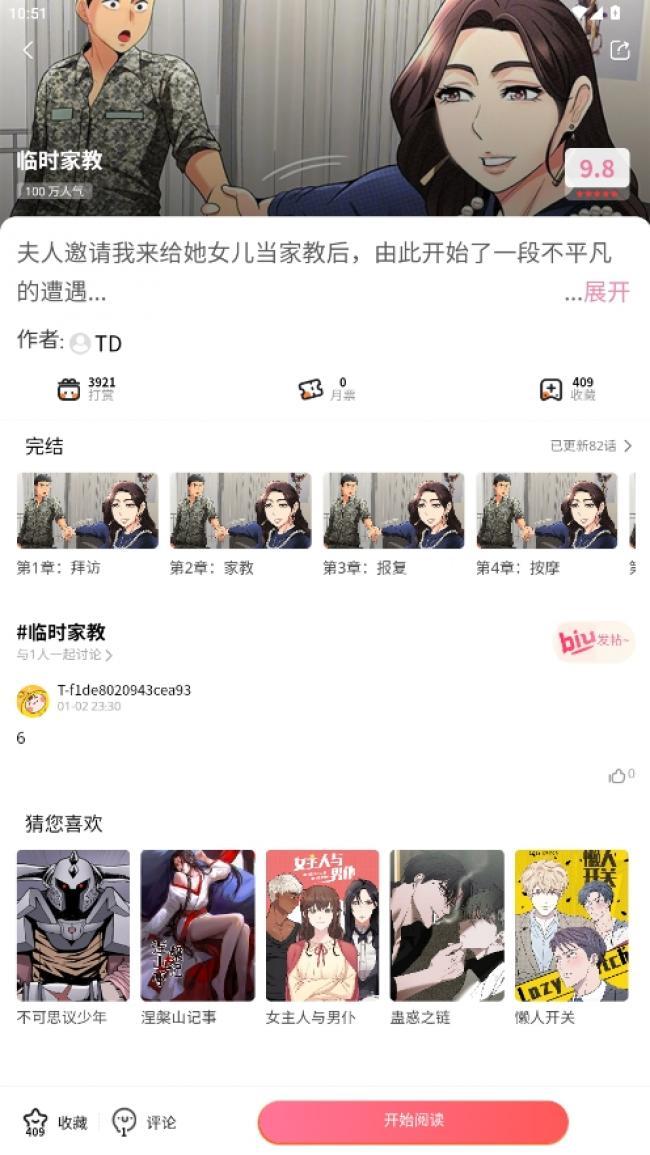Open recommended comic 女主人与男仆

(x=322, y=926)
